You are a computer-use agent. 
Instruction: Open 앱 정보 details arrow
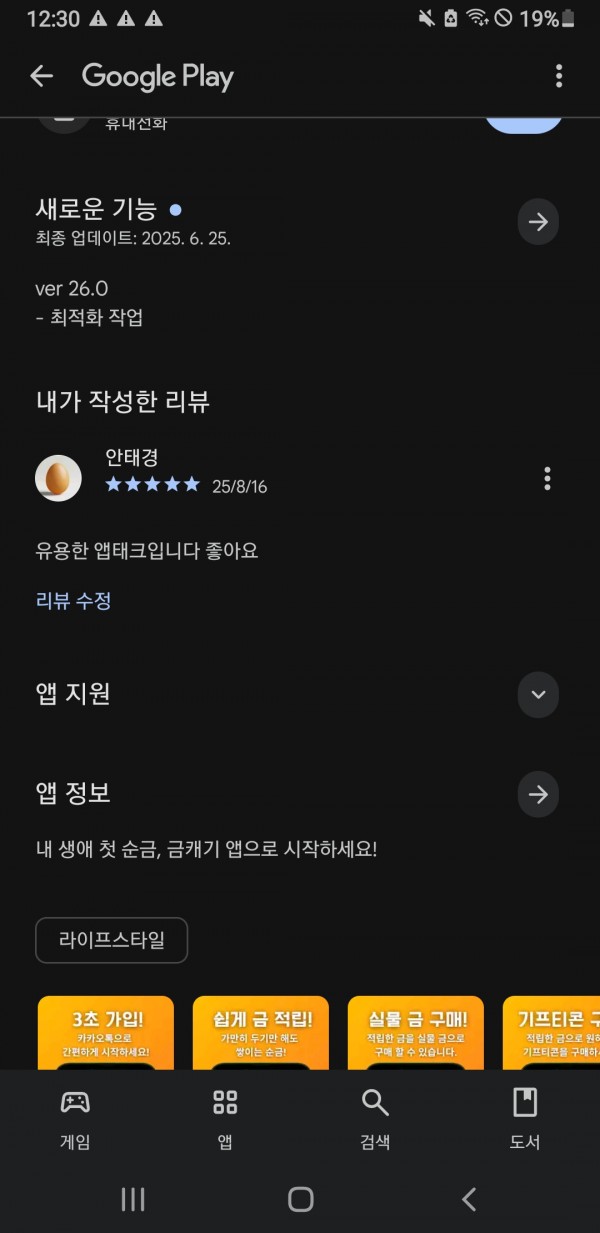(x=538, y=794)
